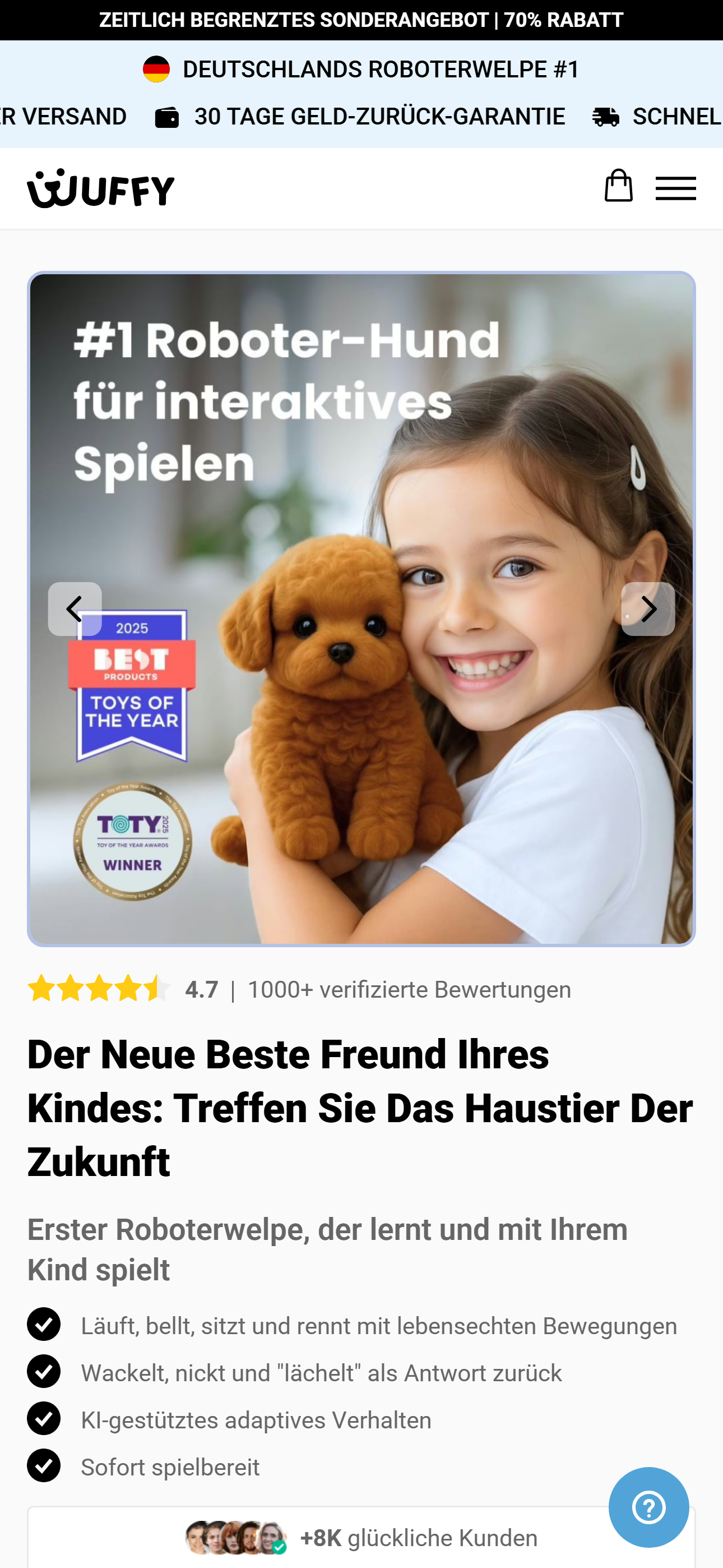Show the next product image
This screenshot has width=723, height=1568.
click(647, 609)
